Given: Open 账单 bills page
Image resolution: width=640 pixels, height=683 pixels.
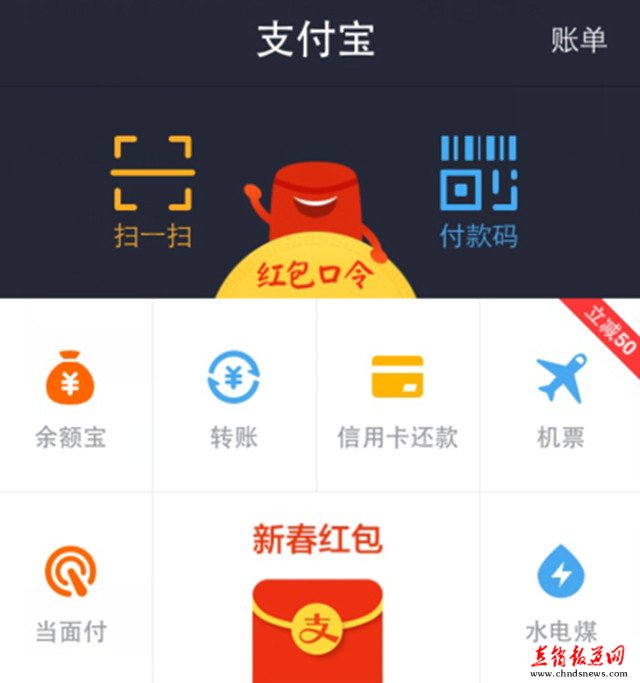Looking at the screenshot, I should (x=579, y=39).
